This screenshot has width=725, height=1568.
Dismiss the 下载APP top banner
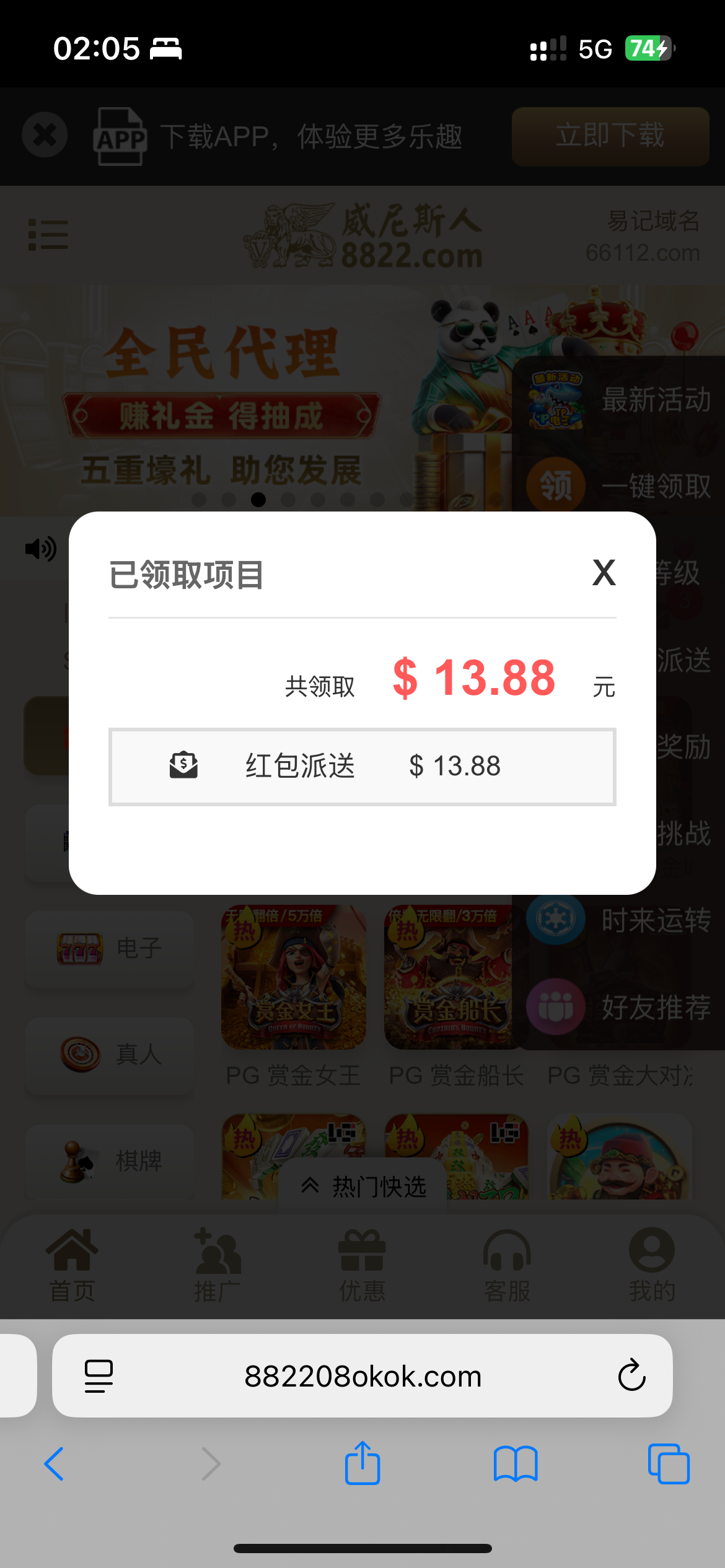[x=44, y=136]
